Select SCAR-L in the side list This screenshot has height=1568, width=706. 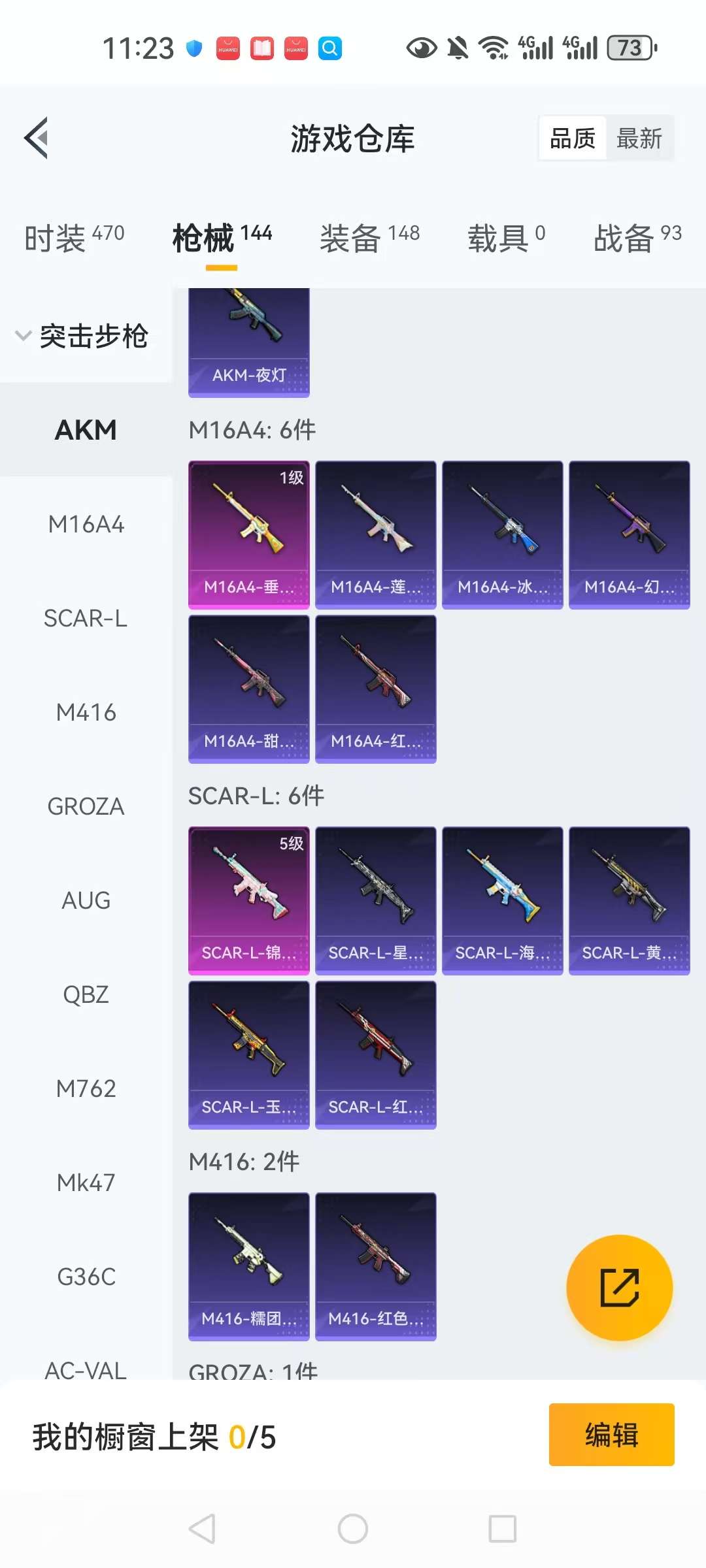pos(86,618)
